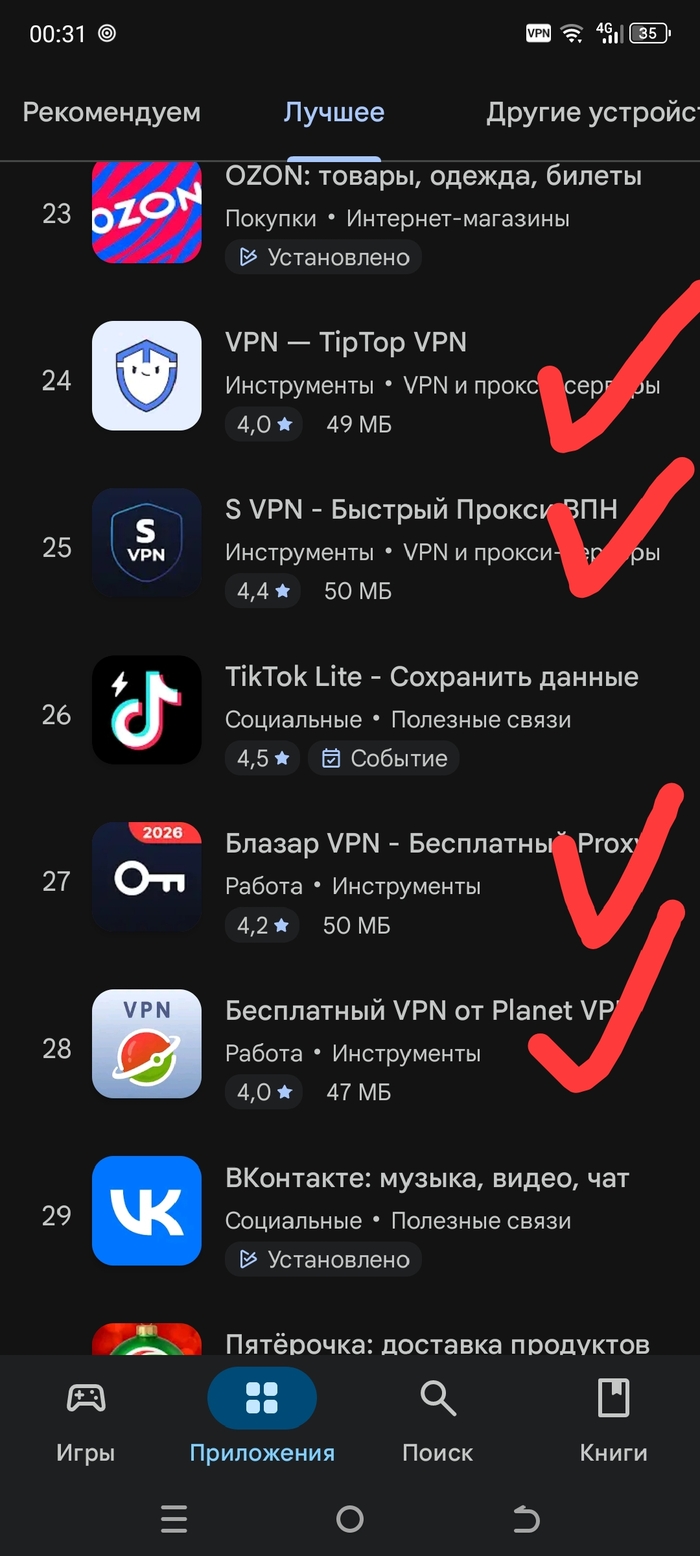700x1556 pixels.
Task: Select the Другие устройства tab
Action: pyautogui.click(x=591, y=113)
